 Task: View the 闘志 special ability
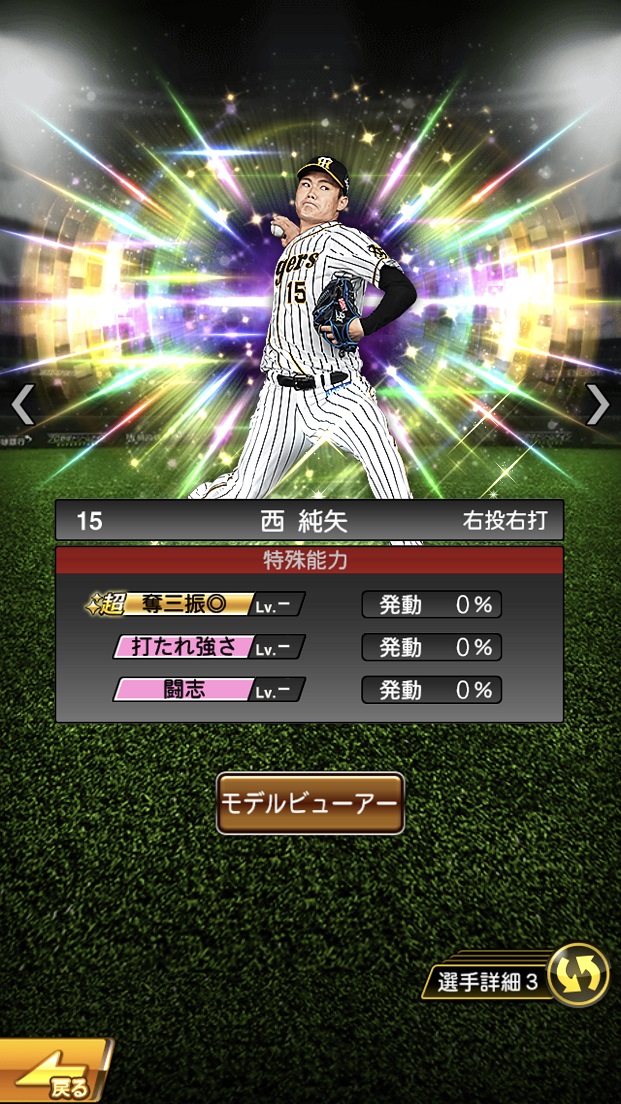coord(208,690)
